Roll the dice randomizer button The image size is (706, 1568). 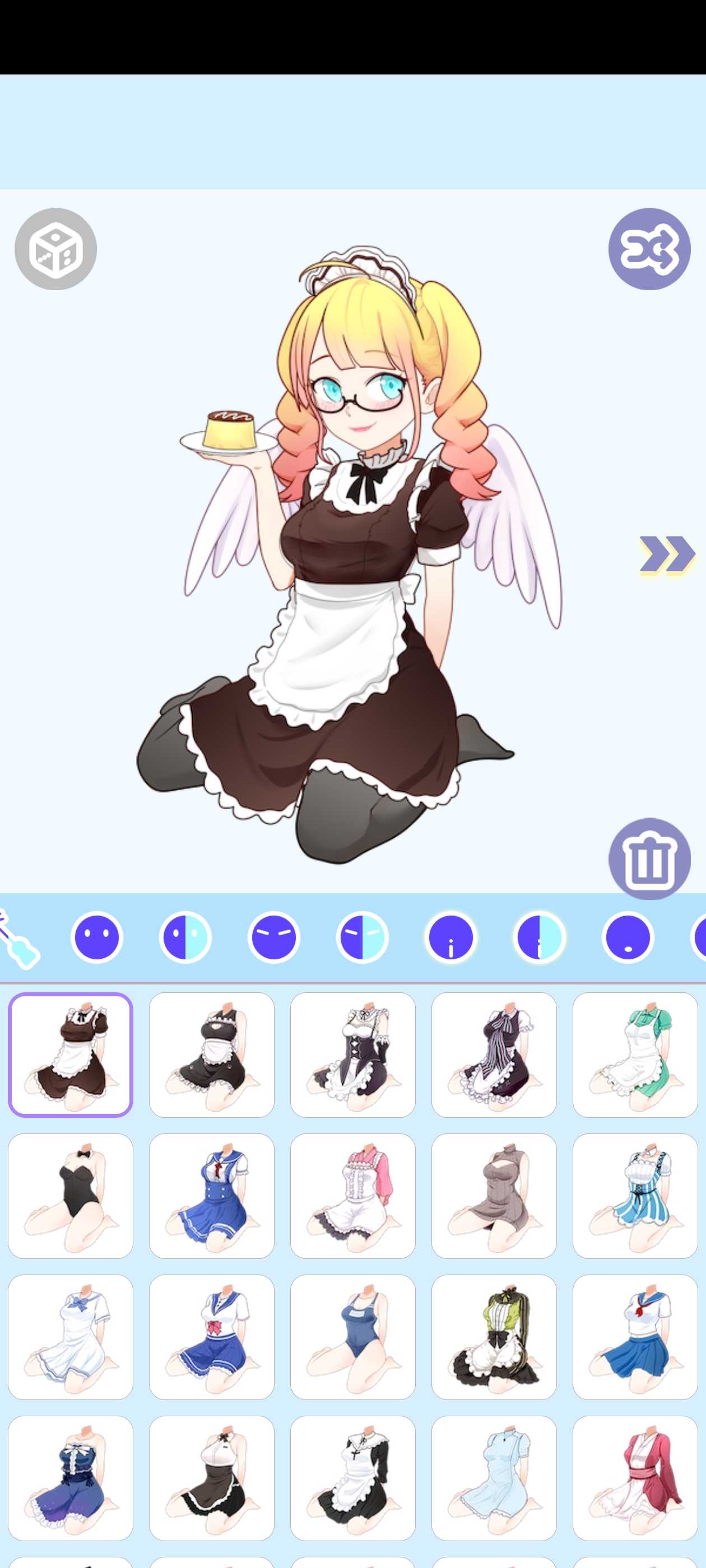click(55, 249)
